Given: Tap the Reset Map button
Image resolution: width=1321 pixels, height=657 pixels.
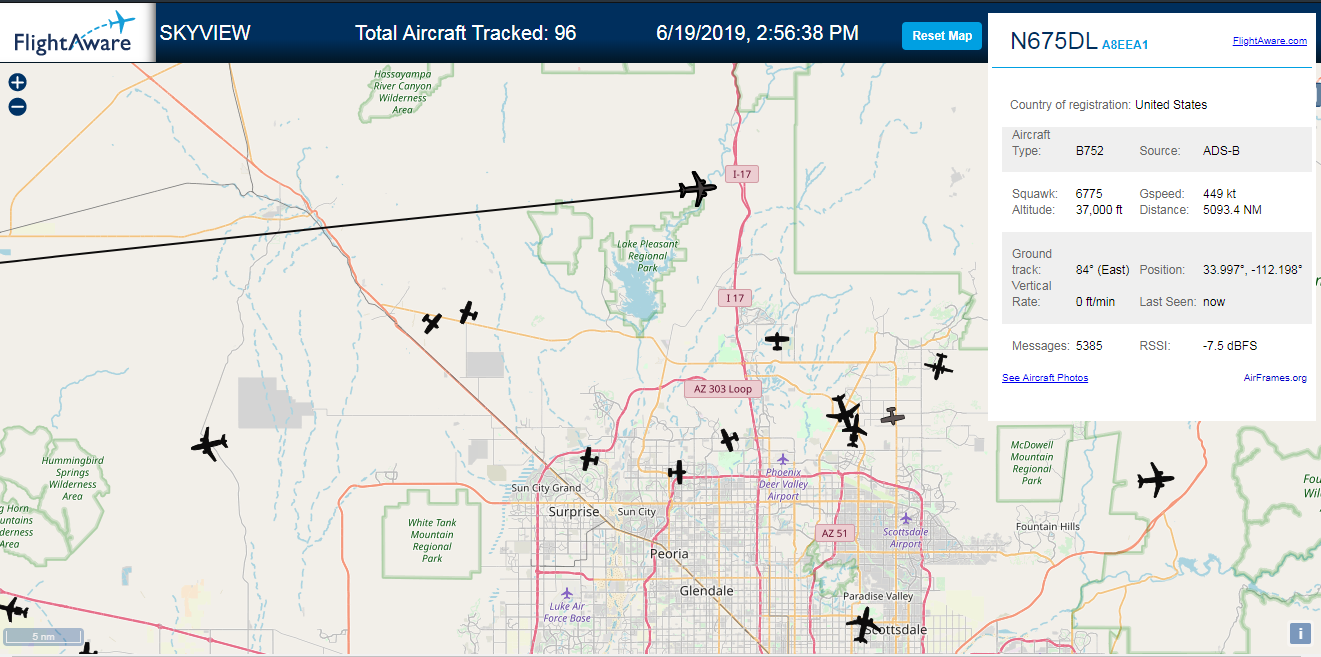Looking at the screenshot, I should point(941,36).
